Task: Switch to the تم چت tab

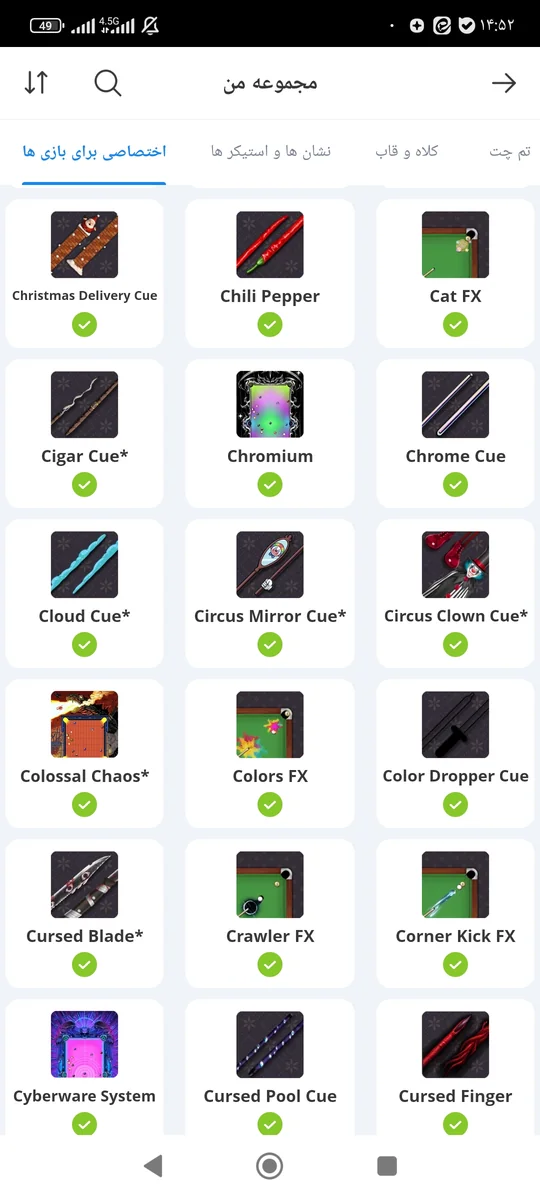Action: click(510, 151)
